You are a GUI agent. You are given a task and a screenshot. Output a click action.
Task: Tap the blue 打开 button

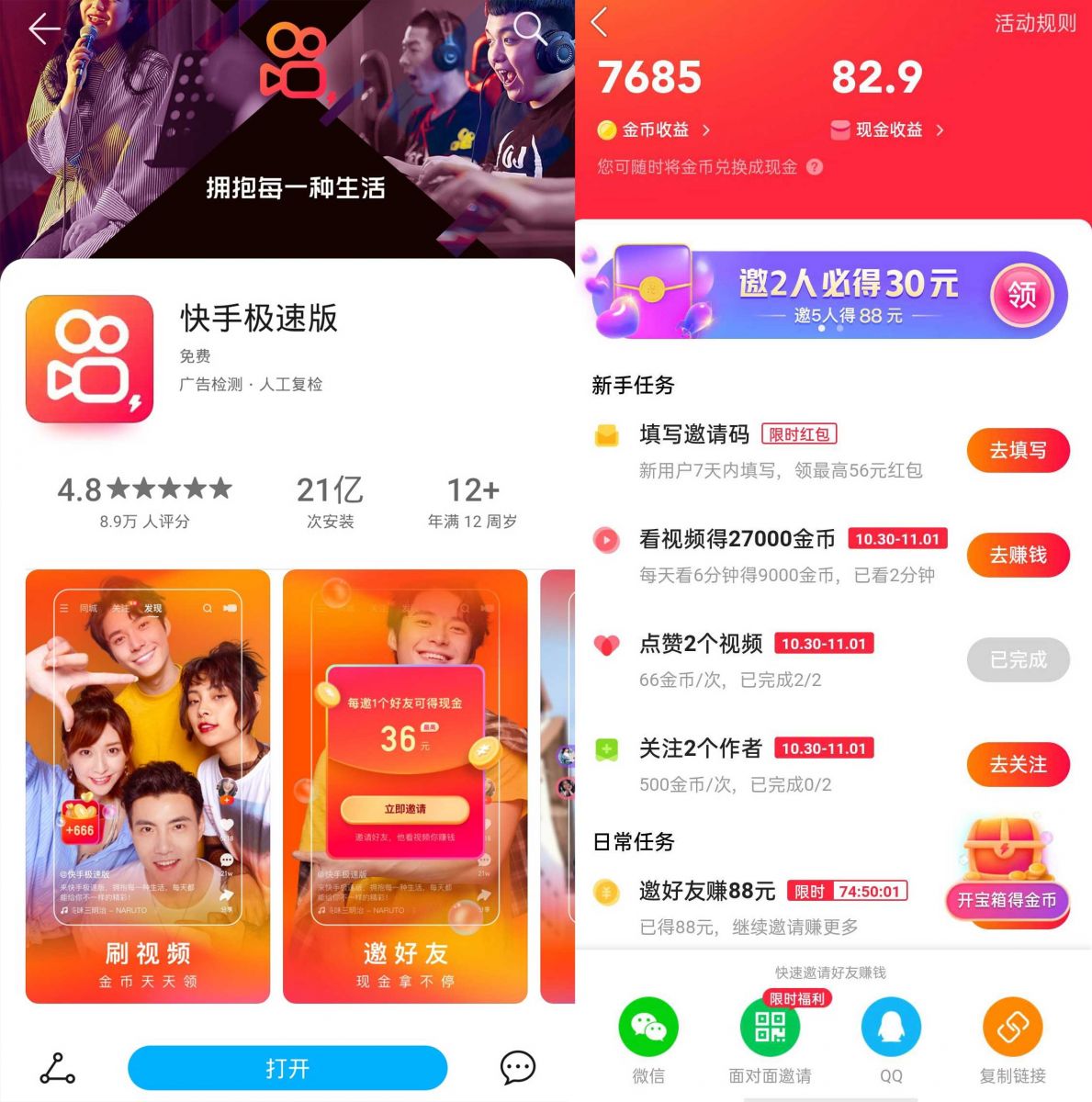(x=287, y=1068)
